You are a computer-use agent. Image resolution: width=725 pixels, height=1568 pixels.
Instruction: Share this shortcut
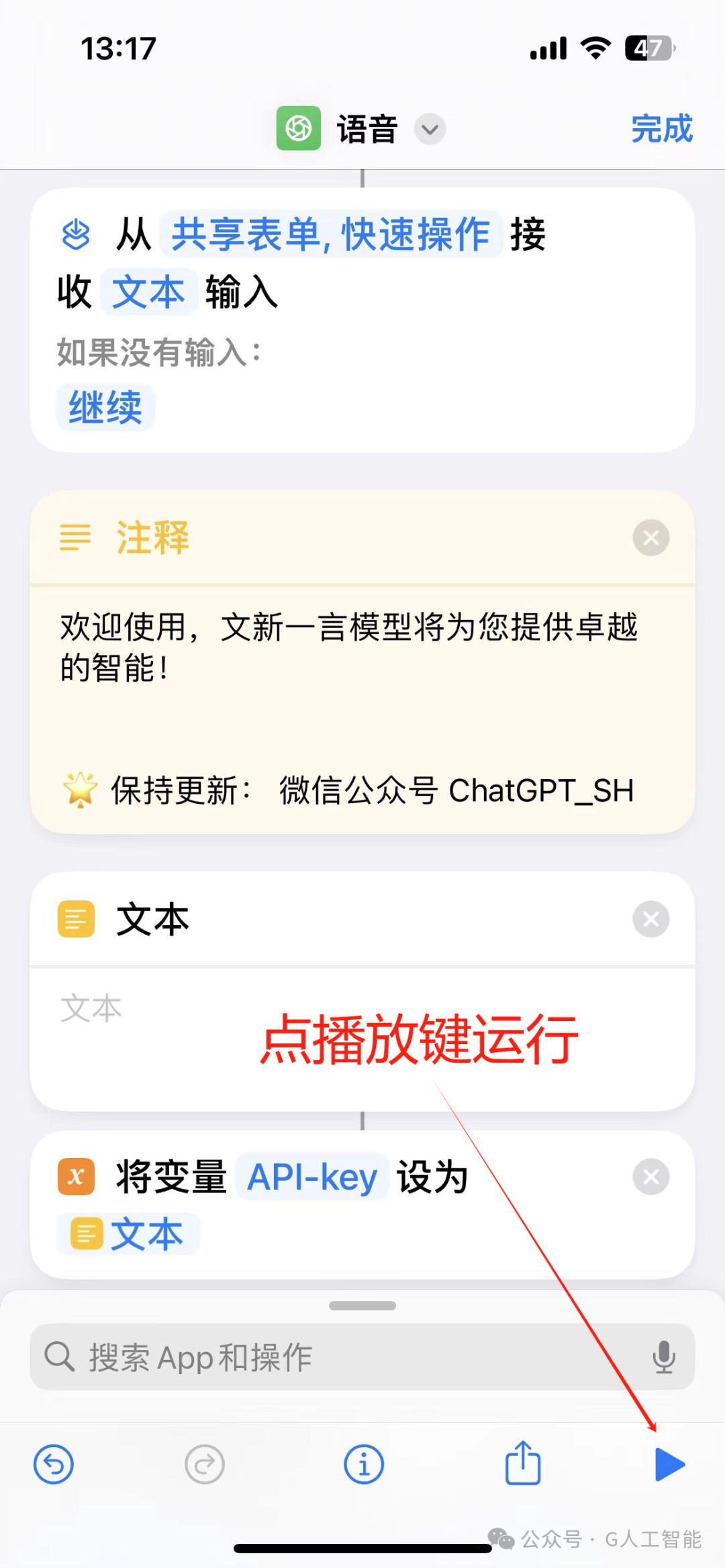(x=523, y=1463)
